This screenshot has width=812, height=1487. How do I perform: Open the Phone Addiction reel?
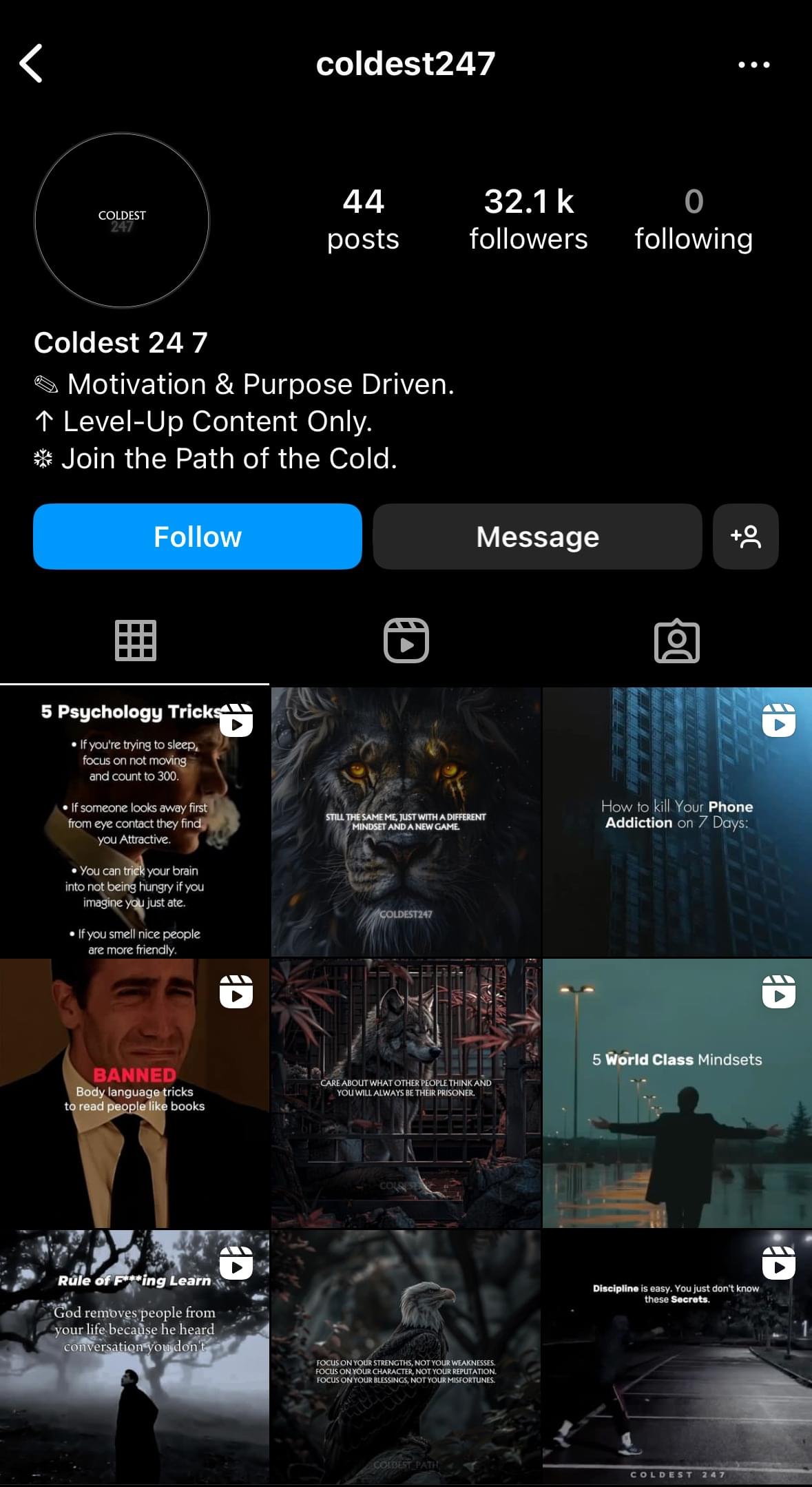tap(677, 821)
